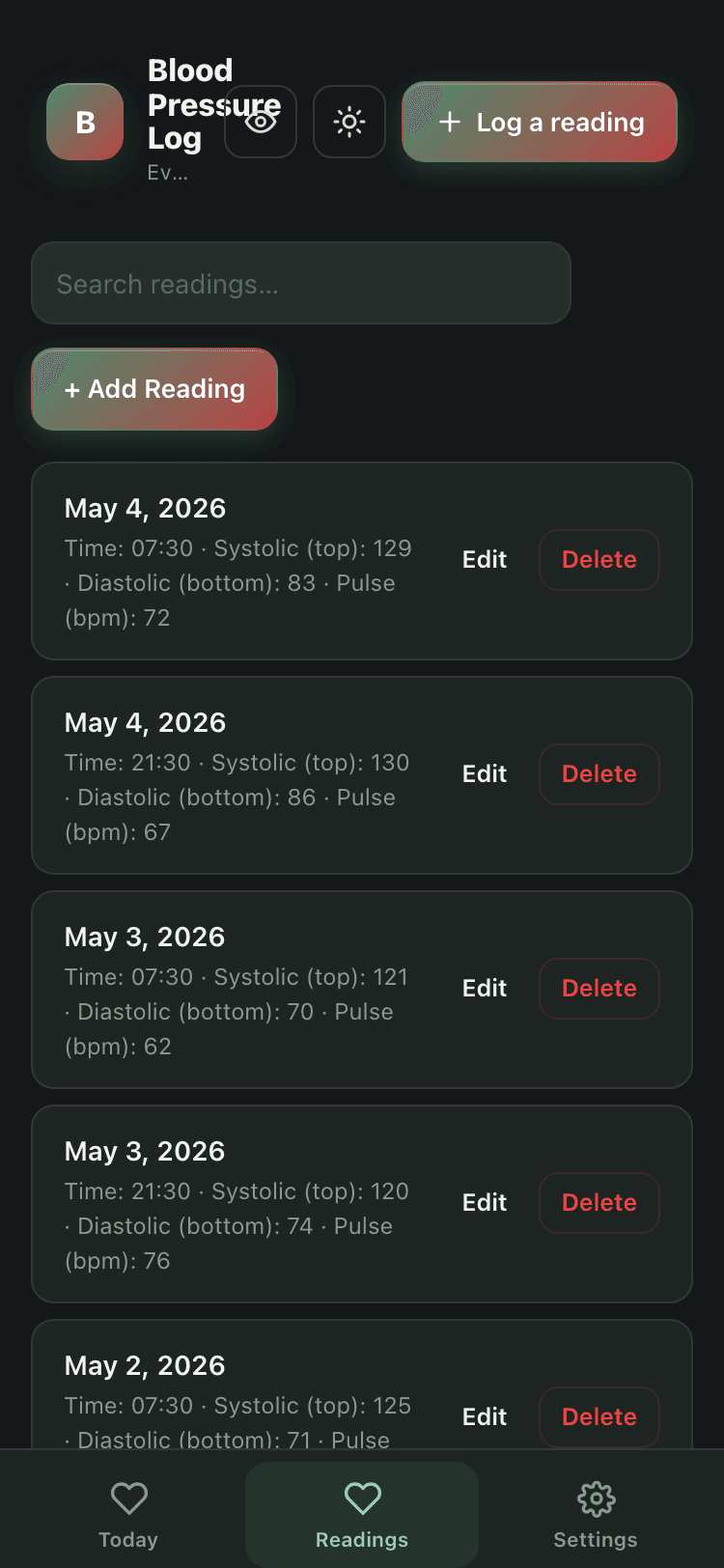Viewport: 724px width, 1568px height.
Task: Open the Settings tab
Action: coord(596,1515)
